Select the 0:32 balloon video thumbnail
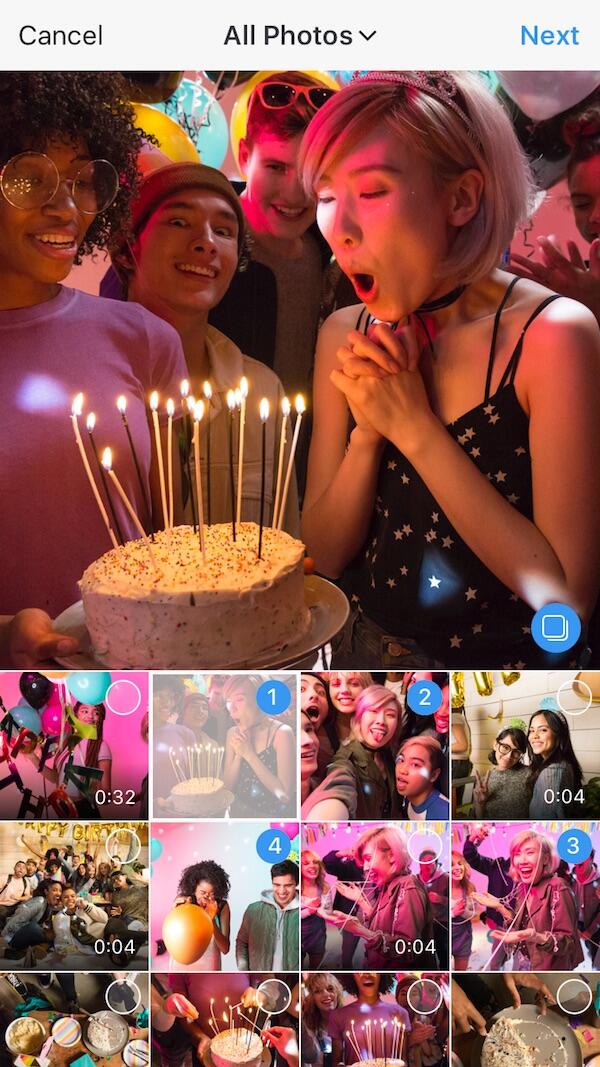The image size is (600, 1067). click(74, 745)
